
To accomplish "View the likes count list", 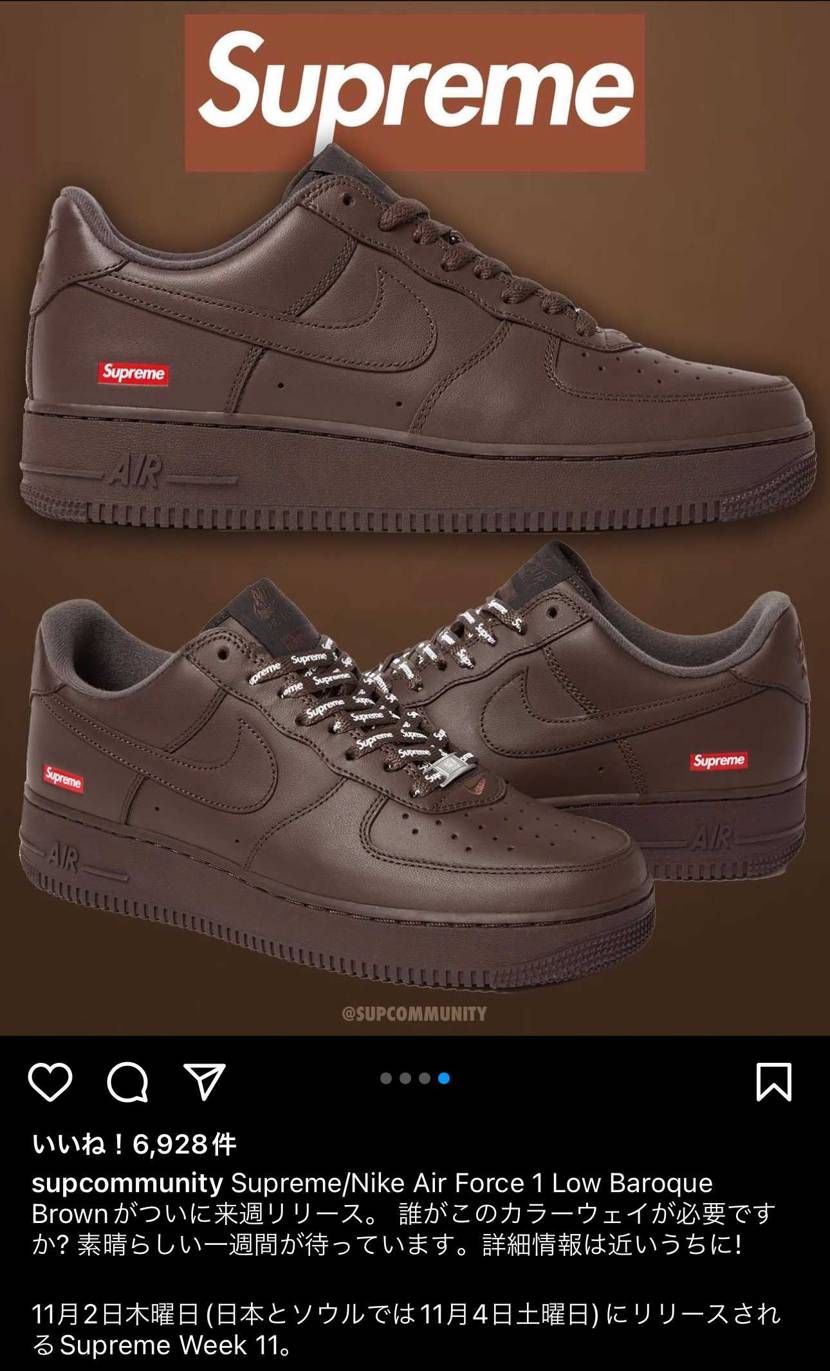I will [134, 1144].
